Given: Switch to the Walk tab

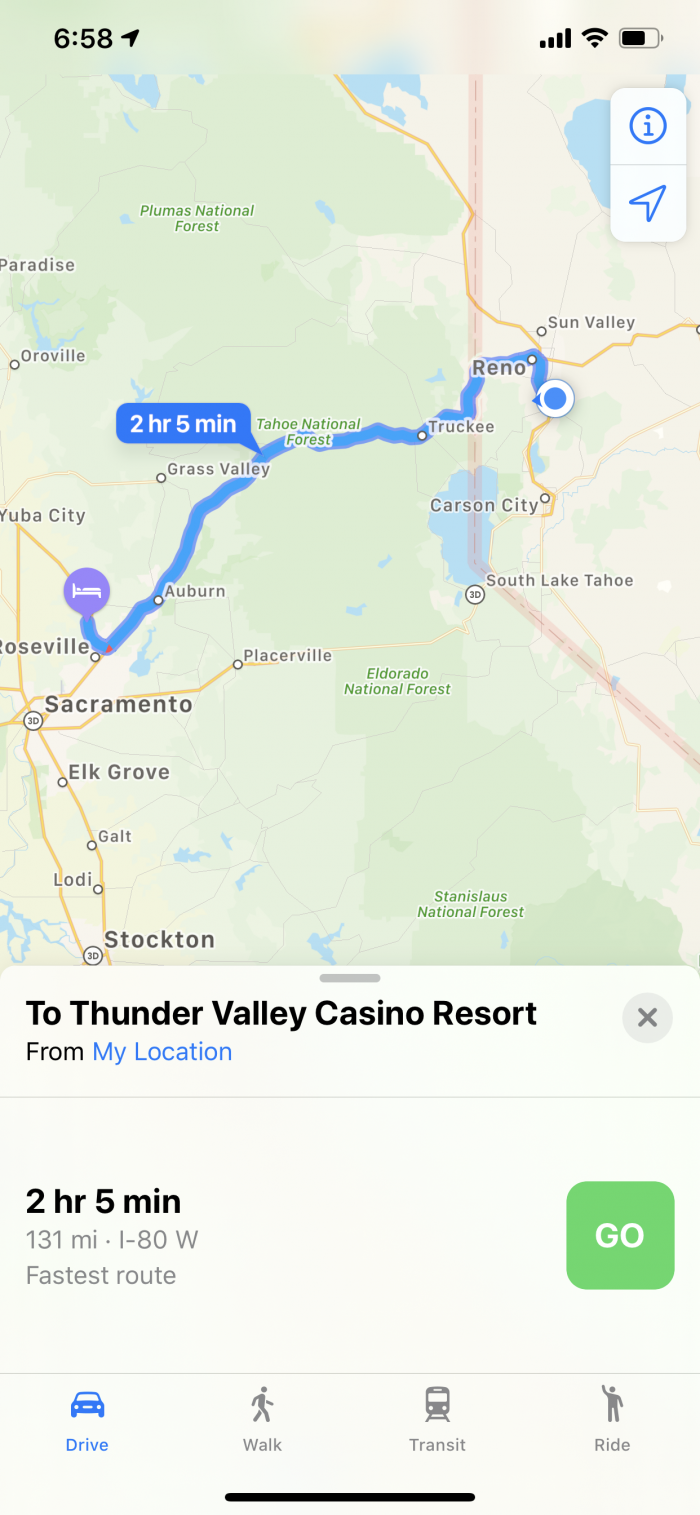Looking at the screenshot, I should tap(262, 1418).
